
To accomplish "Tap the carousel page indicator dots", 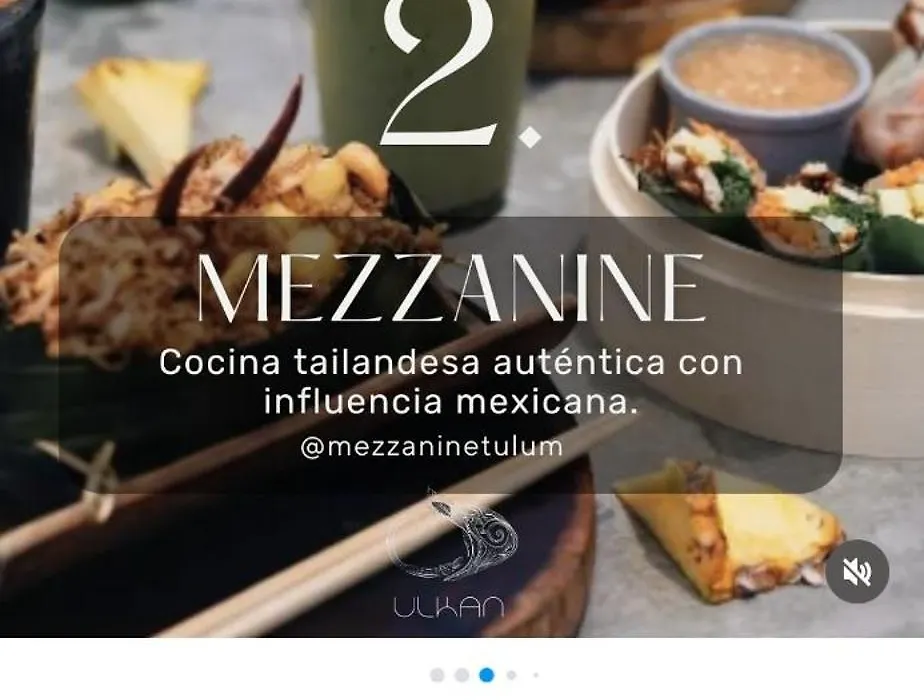I will pyautogui.click(x=486, y=675).
